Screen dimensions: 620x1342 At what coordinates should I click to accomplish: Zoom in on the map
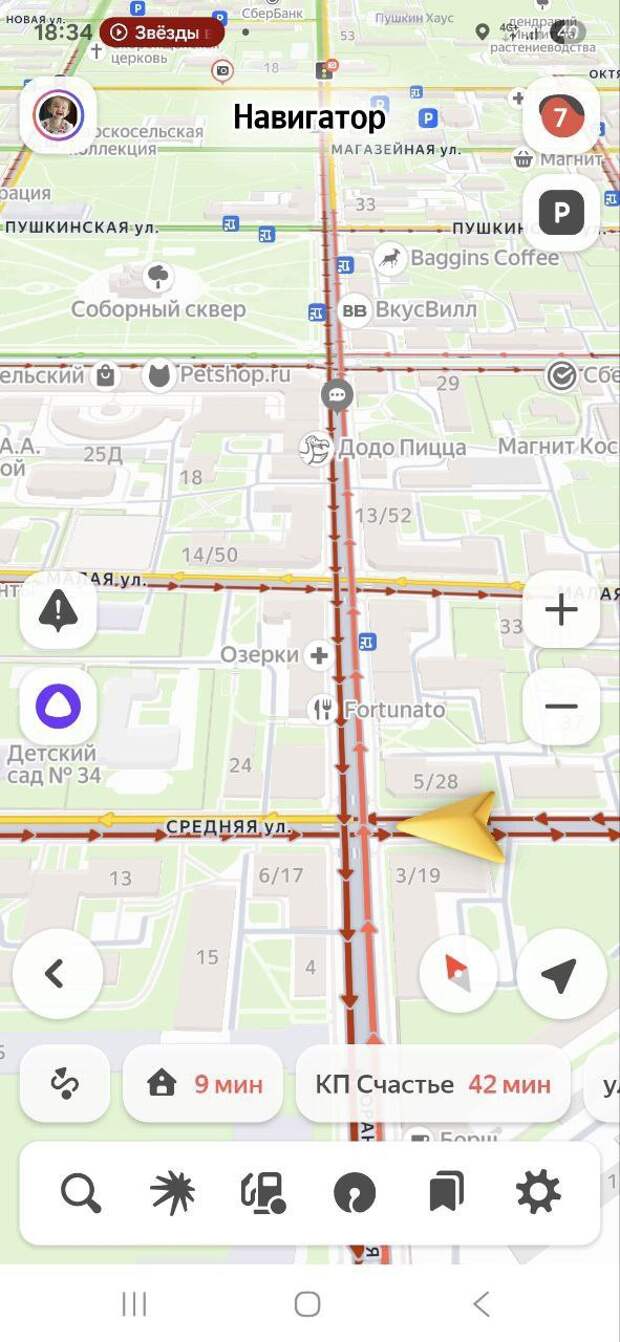coord(561,610)
